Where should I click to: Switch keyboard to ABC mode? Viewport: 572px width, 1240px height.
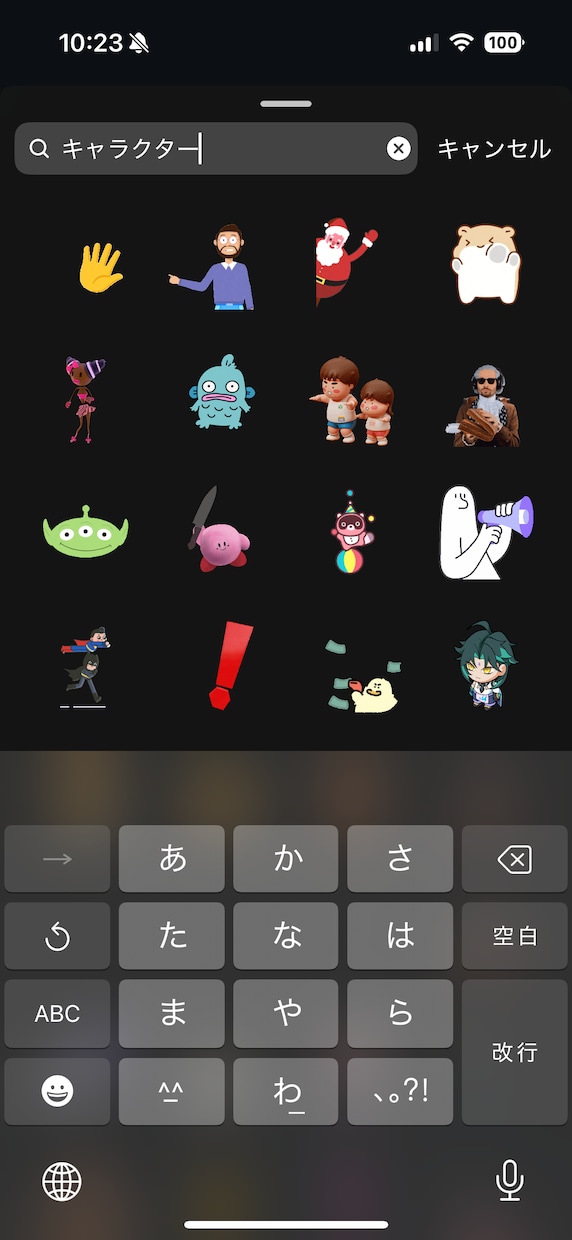(57, 1013)
